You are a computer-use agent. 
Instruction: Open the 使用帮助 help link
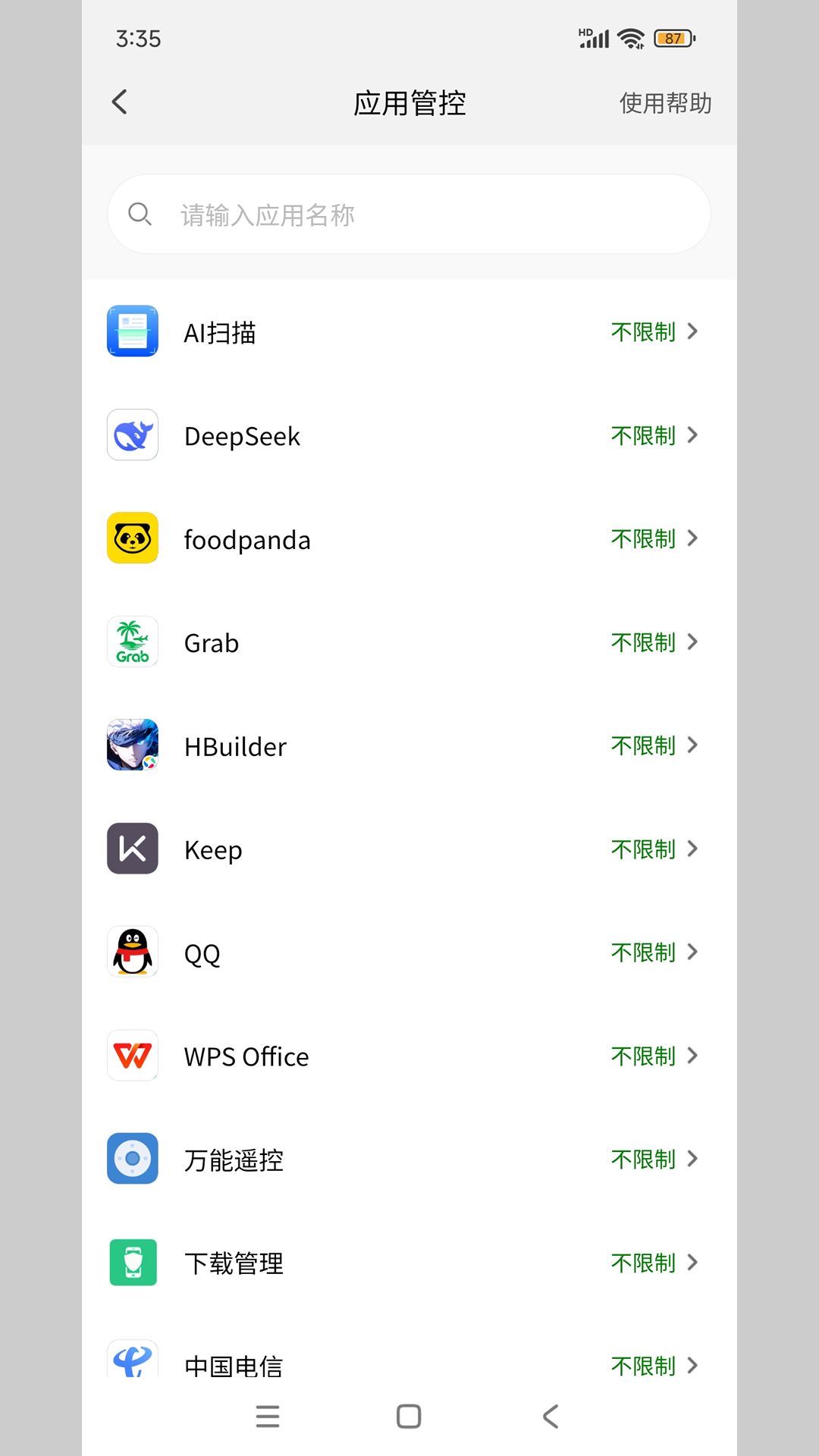pyautogui.click(x=665, y=102)
